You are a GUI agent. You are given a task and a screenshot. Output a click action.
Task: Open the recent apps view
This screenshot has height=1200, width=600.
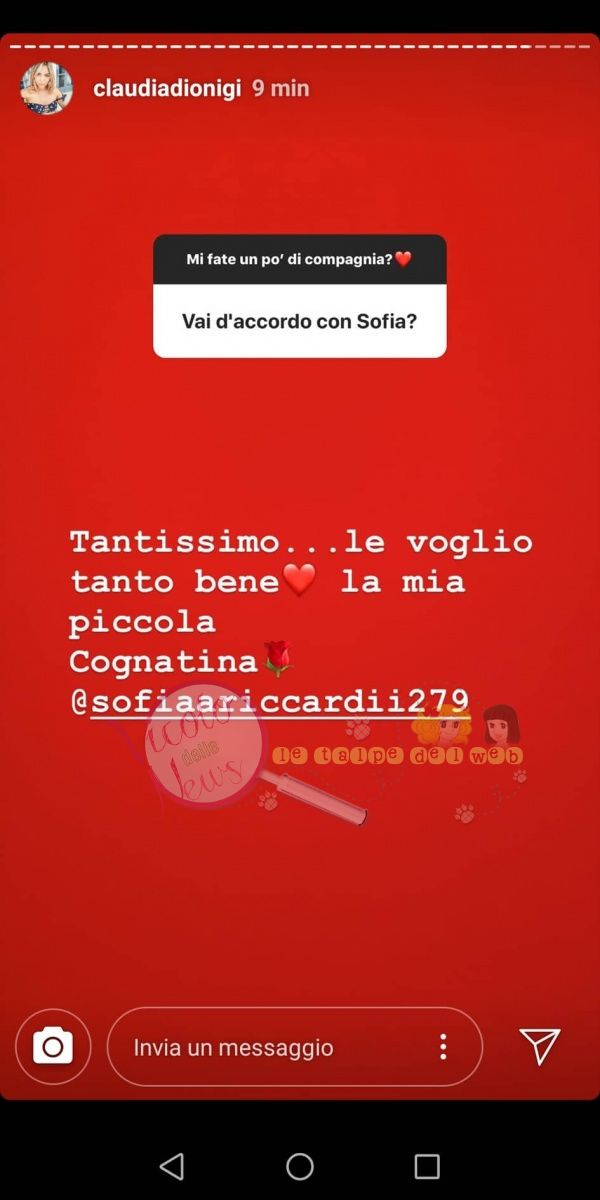[x=427, y=1166]
